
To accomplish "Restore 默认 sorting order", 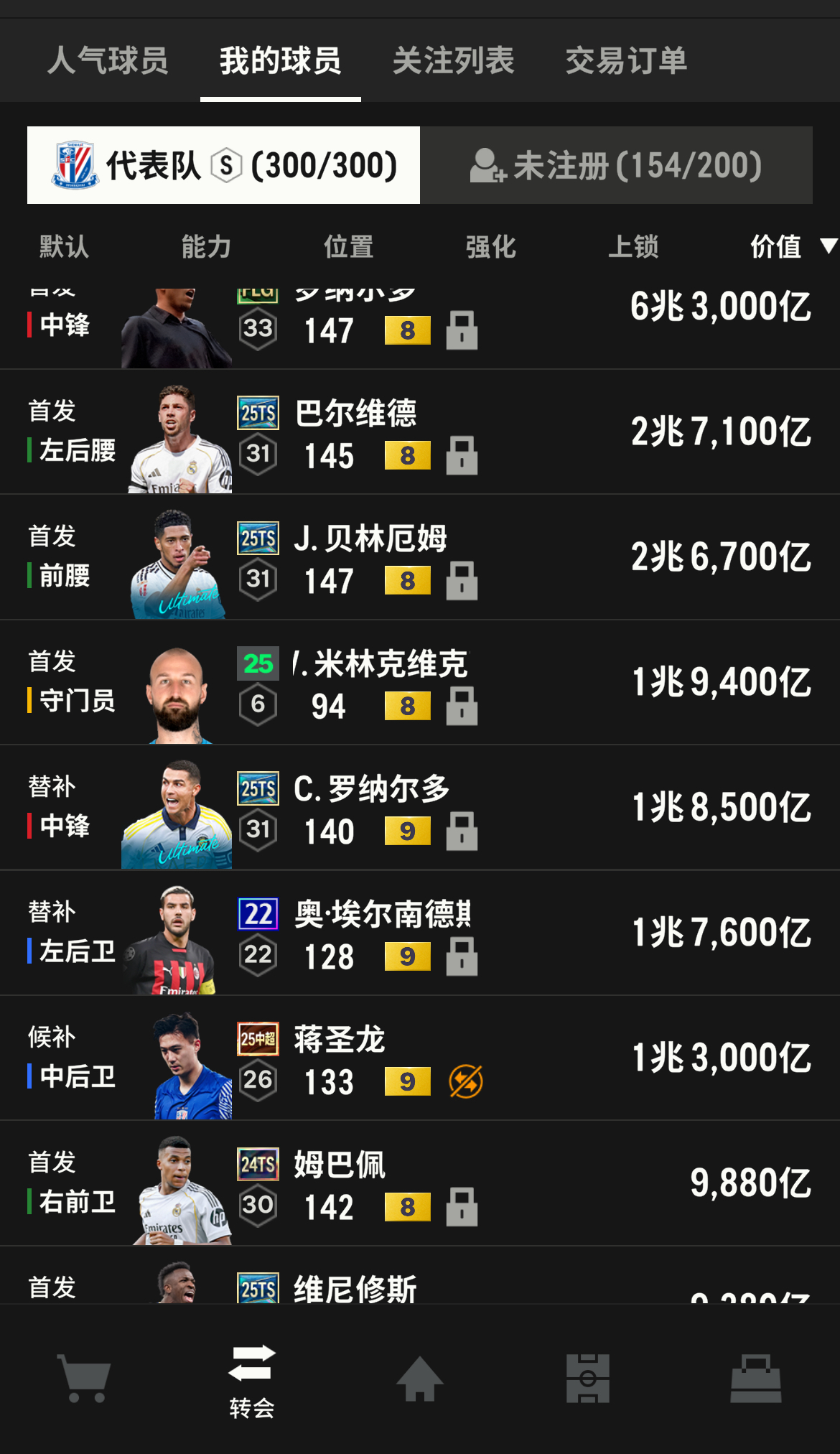I will coord(64,247).
